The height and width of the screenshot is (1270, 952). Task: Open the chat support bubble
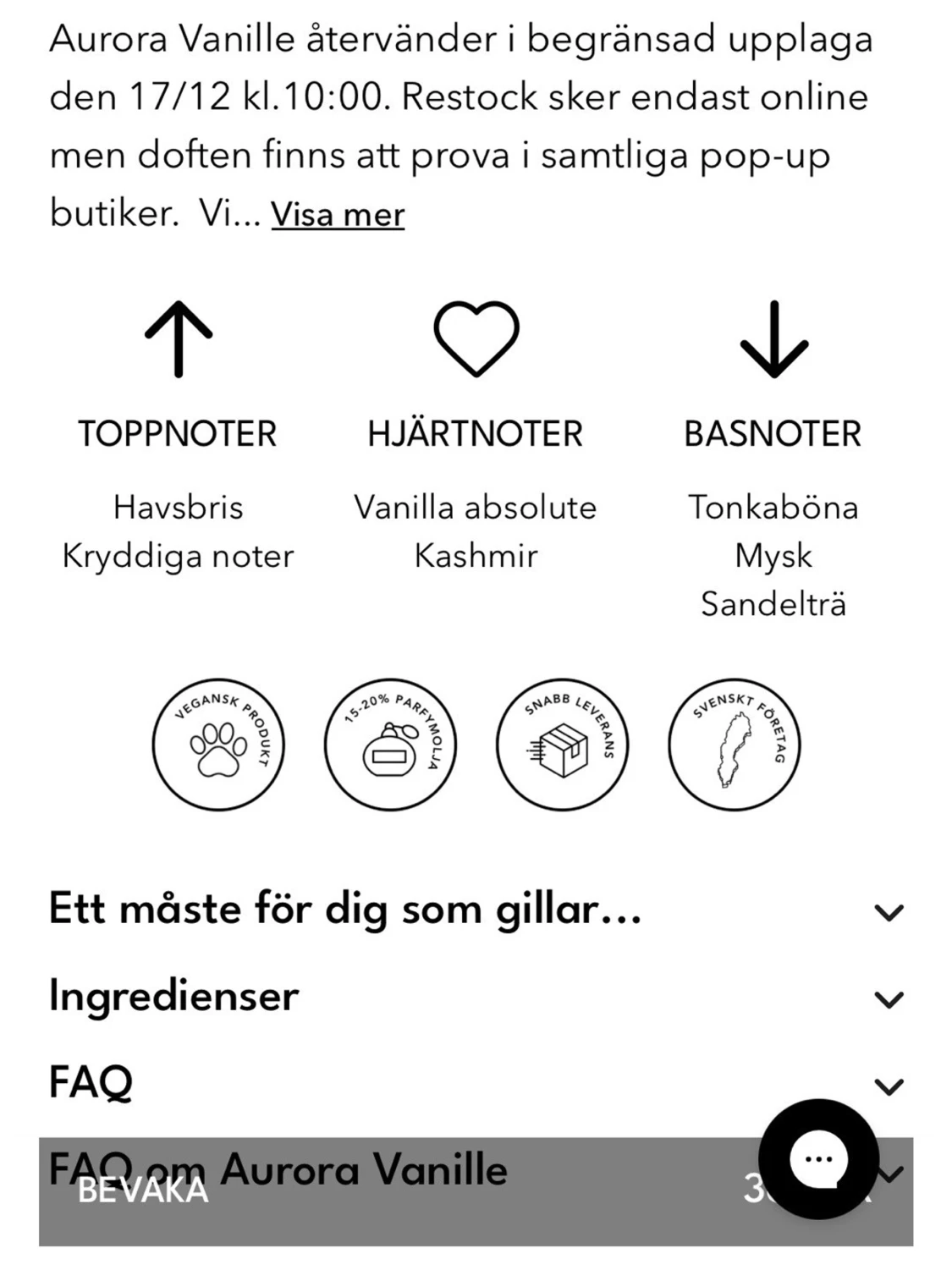pyautogui.click(x=817, y=1158)
